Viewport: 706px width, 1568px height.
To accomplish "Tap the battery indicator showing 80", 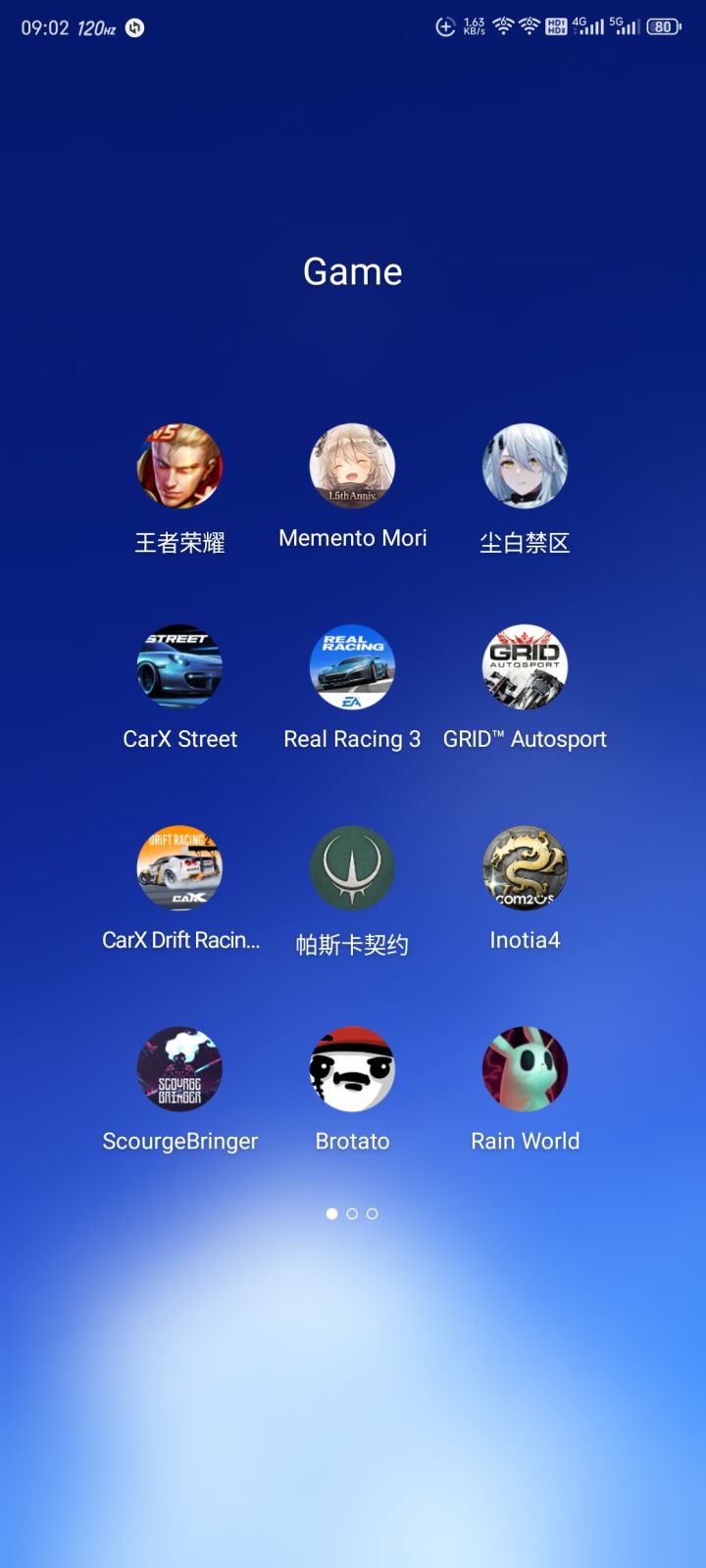I will point(663,27).
